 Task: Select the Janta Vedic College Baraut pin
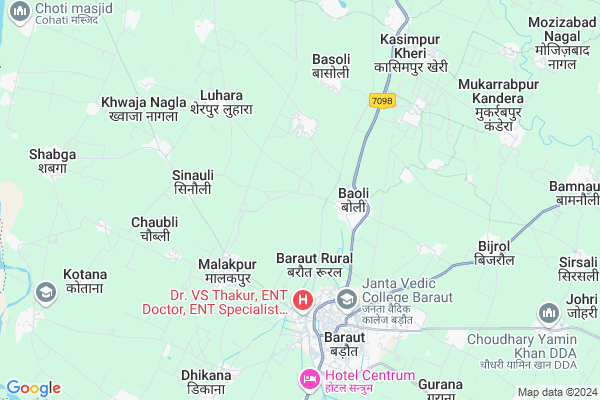coord(346,299)
